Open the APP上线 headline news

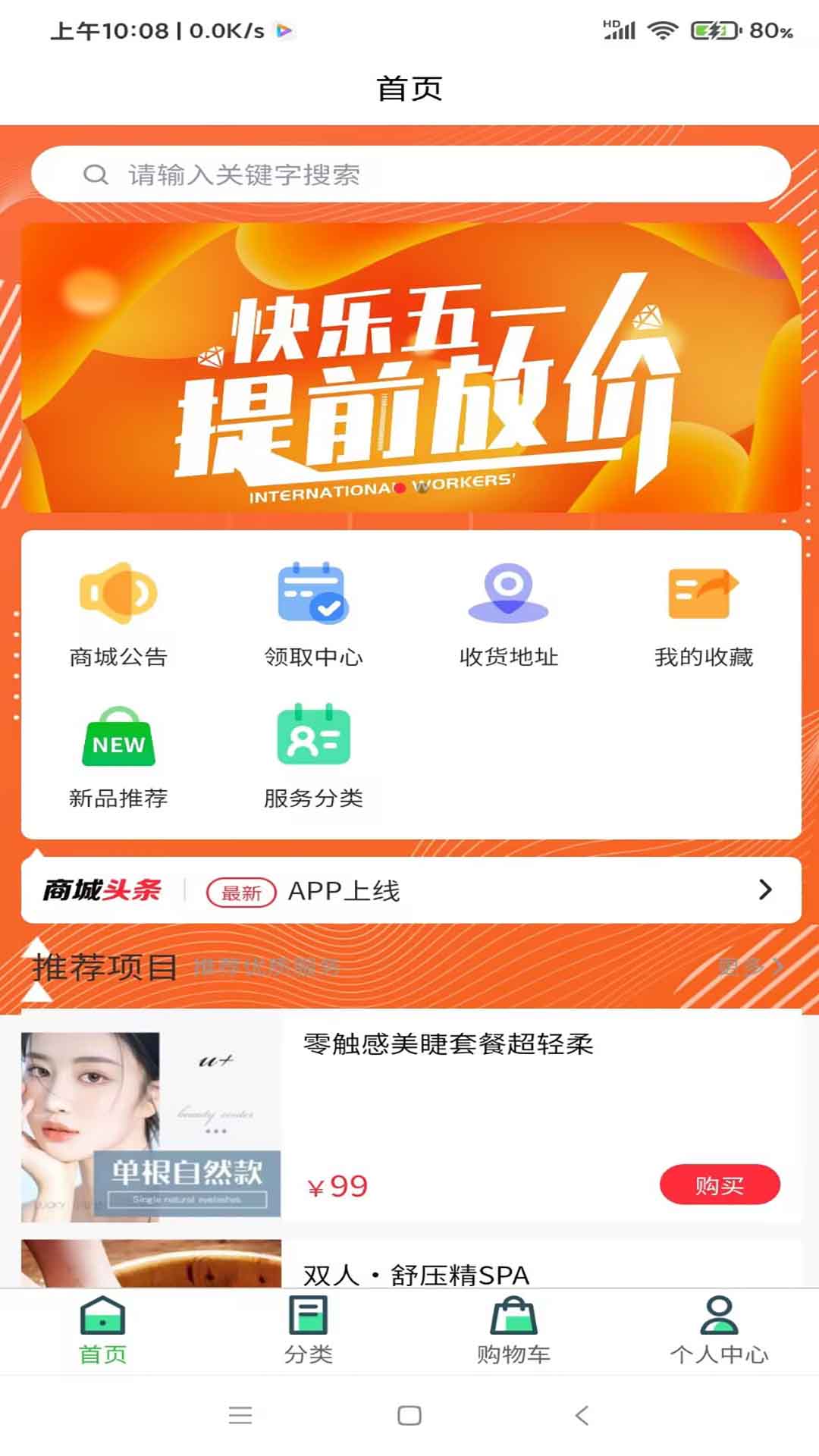[409, 890]
